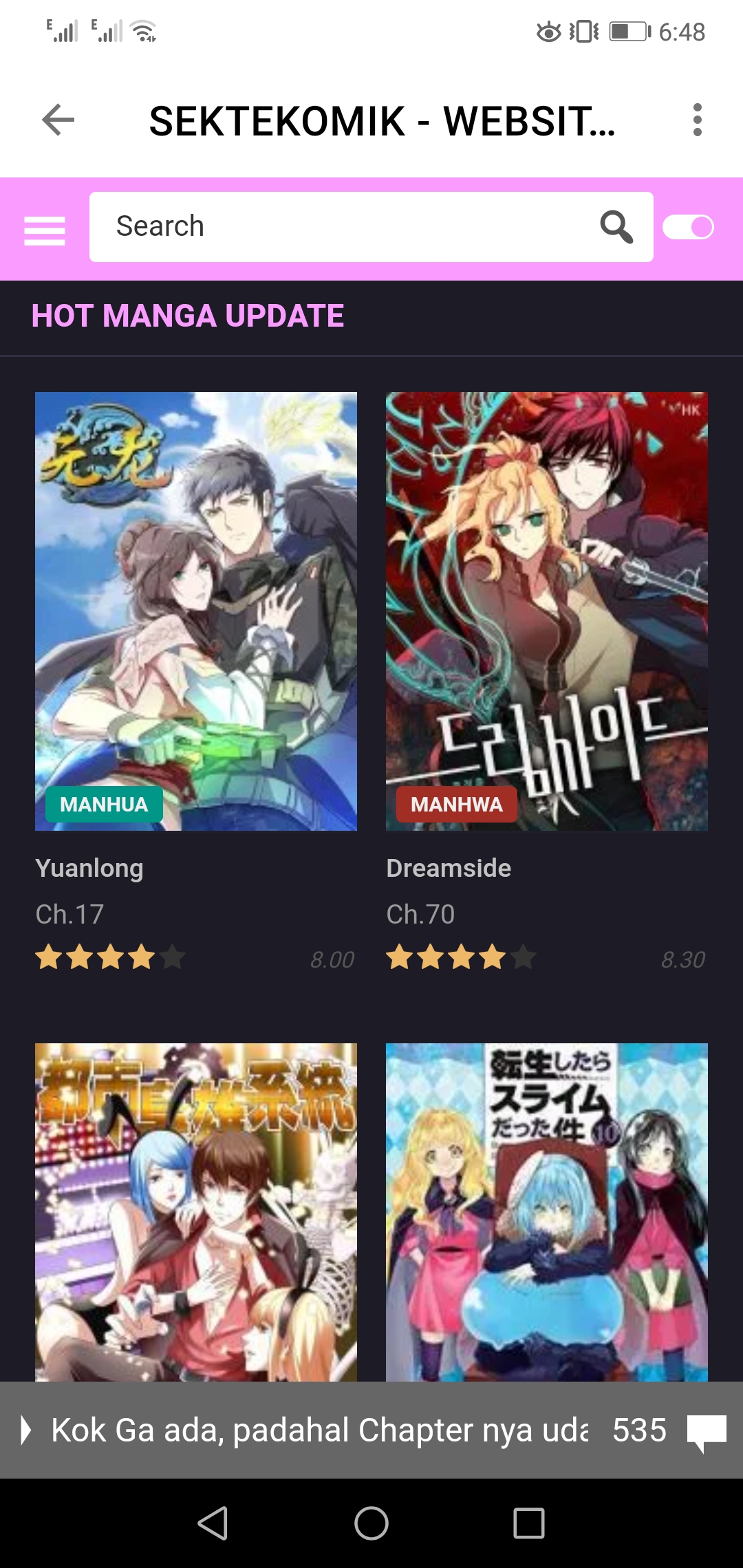This screenshot has width=743, height=1568.
Task: Open the Dreamside manhwa cover
Action: 547,611
